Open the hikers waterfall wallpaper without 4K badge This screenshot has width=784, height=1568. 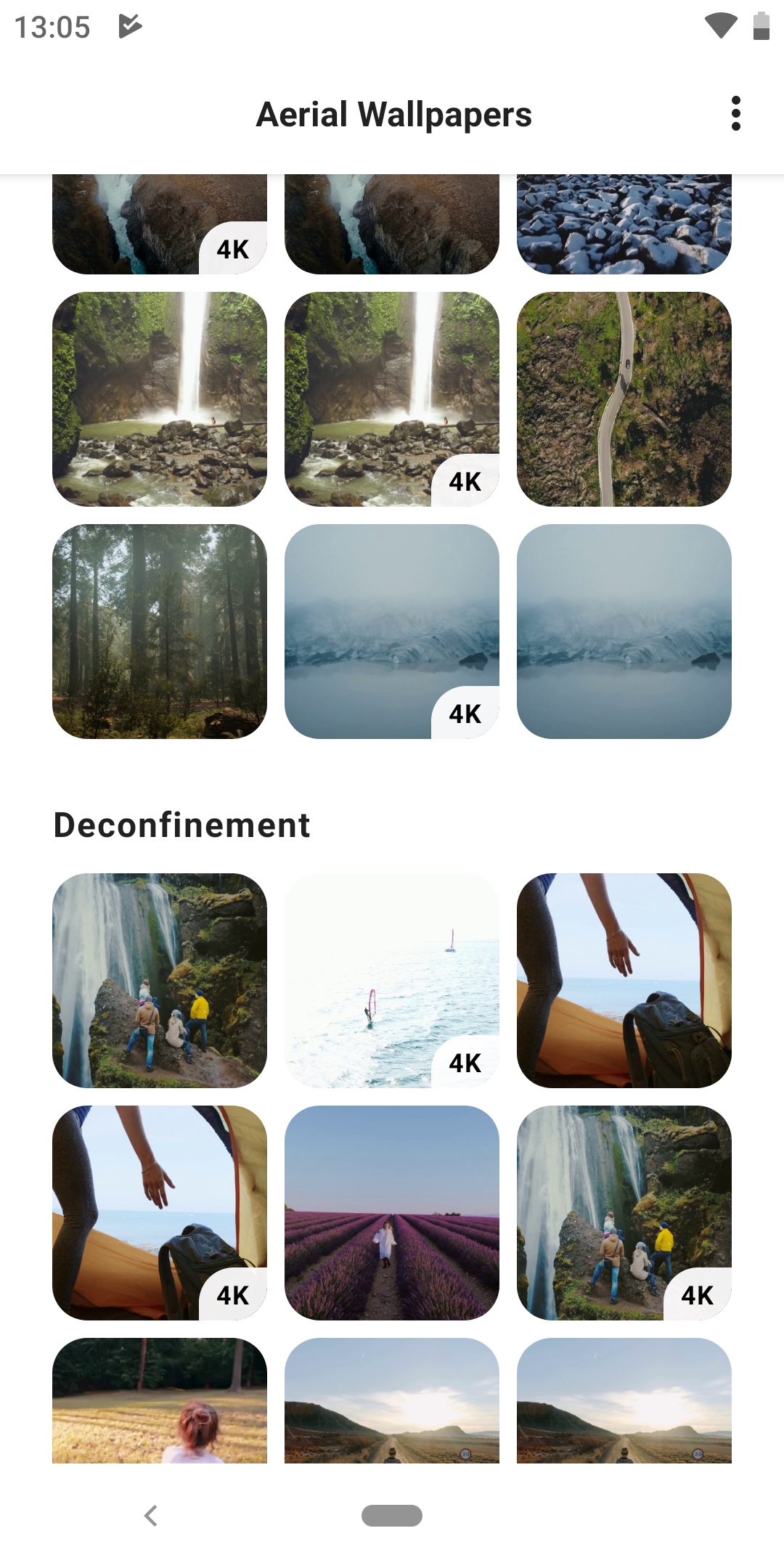[x=160, y=980]
